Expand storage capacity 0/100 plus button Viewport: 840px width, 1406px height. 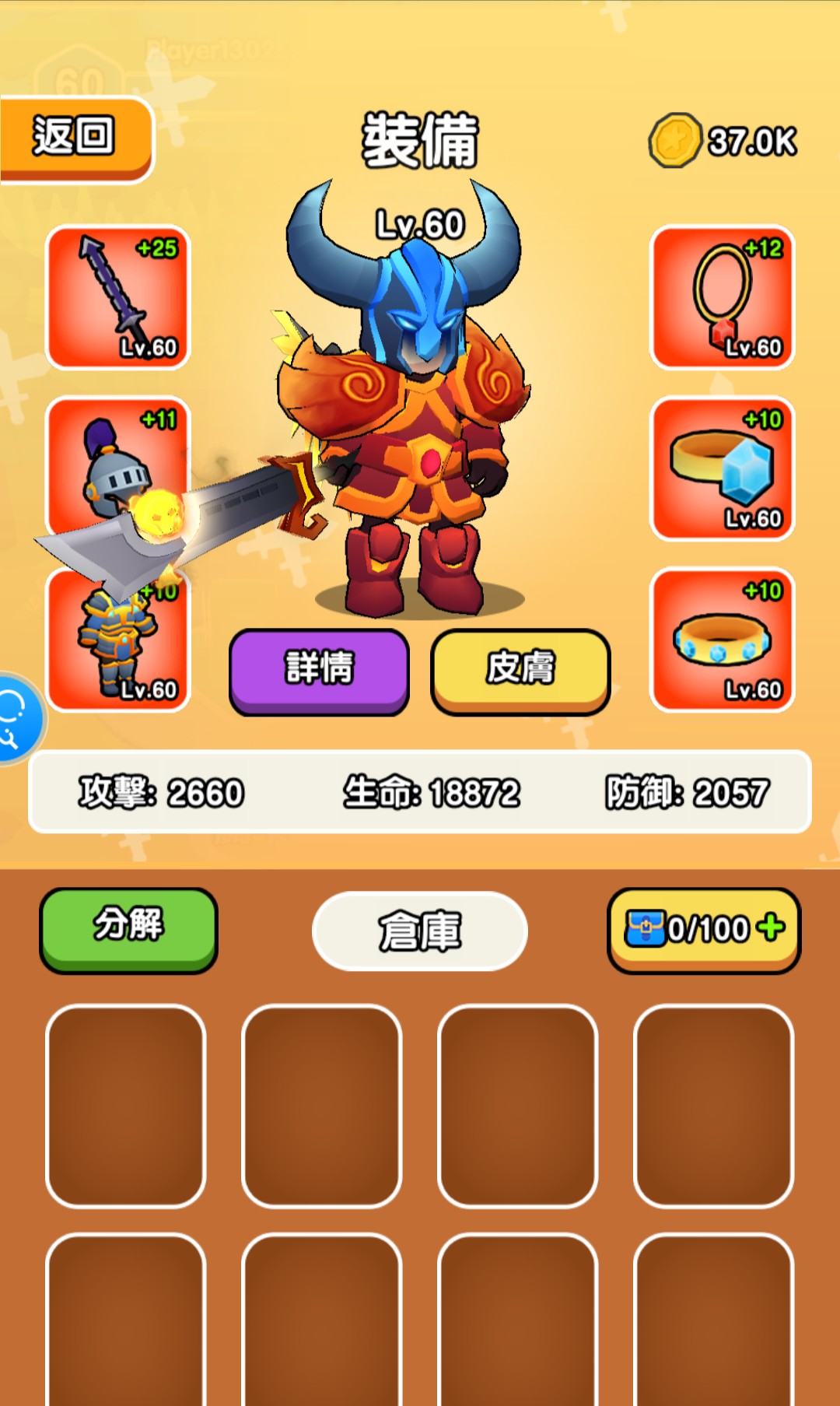770,927
